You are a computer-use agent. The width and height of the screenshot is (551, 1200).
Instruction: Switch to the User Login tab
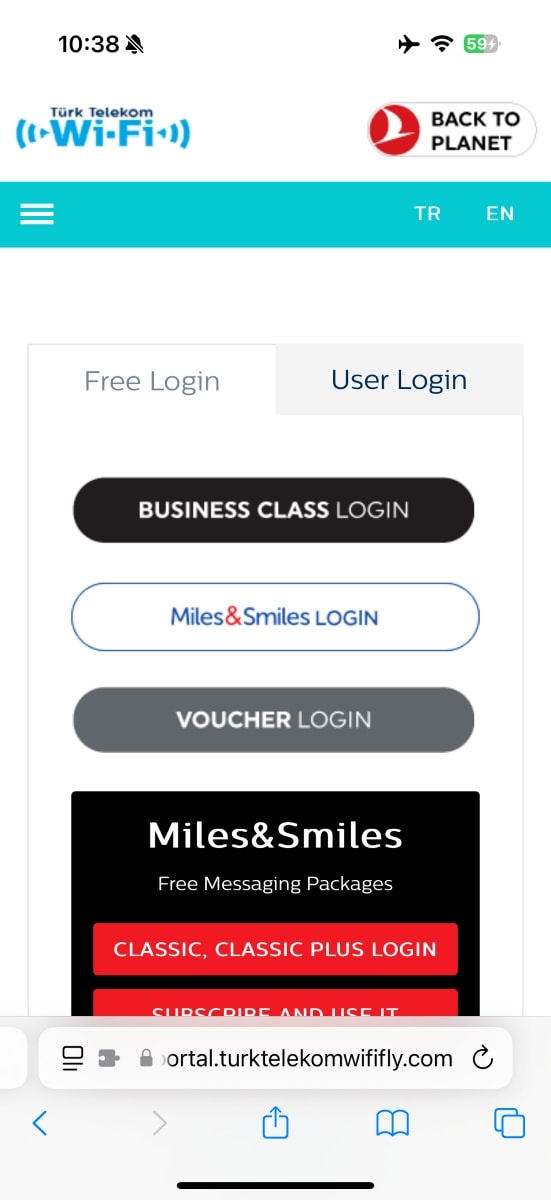(399, 379)
